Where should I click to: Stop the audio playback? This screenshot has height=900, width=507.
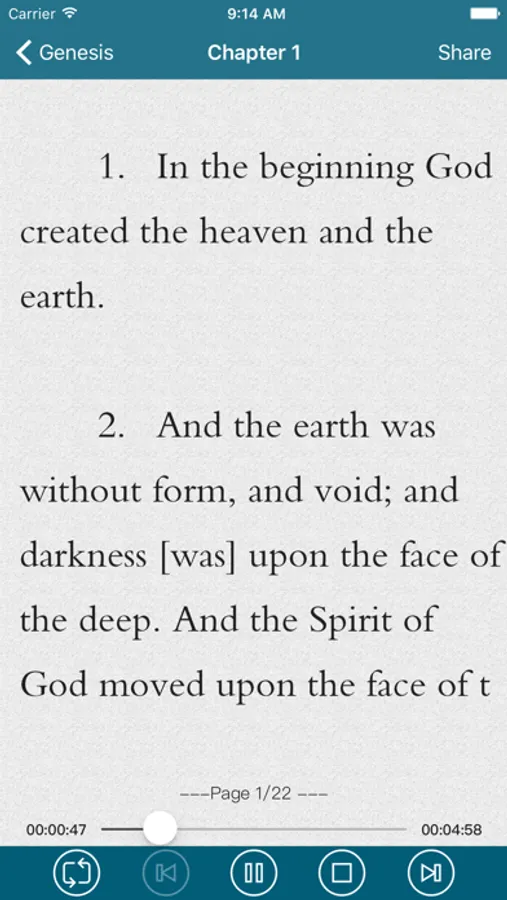(x=342, y=873)
